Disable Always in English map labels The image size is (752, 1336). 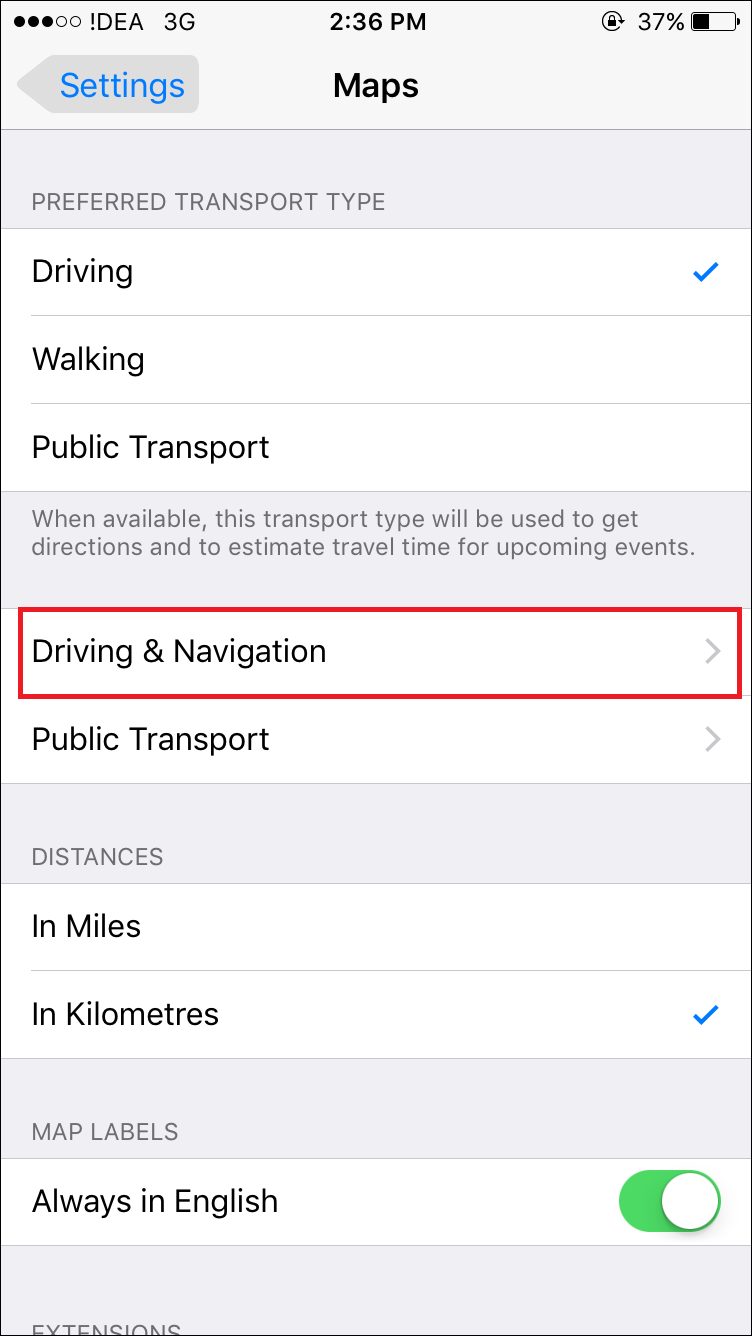[670, 1201]
